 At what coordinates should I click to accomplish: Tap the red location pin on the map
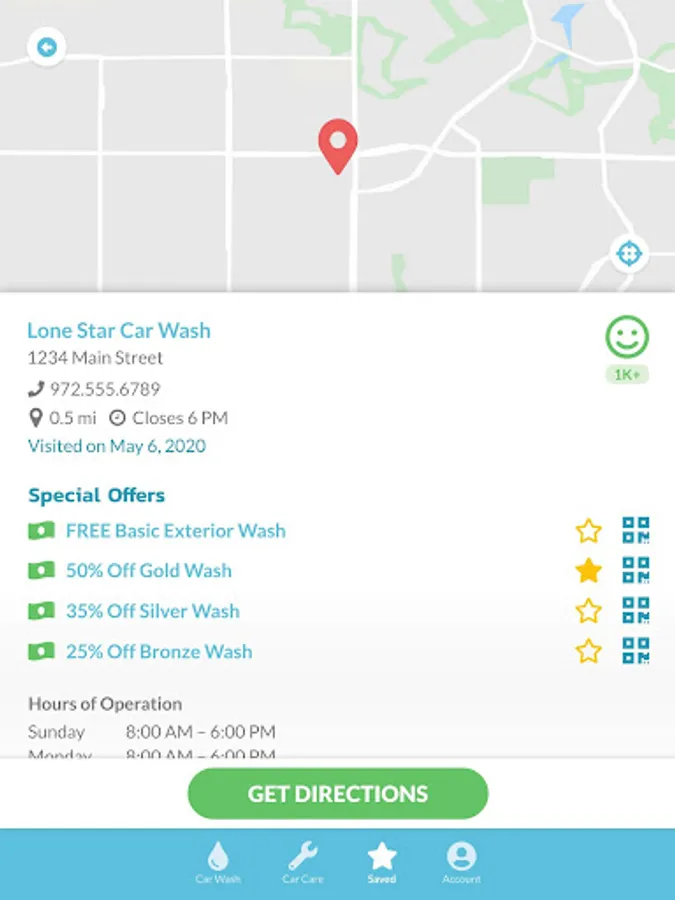tap(338, 145)
